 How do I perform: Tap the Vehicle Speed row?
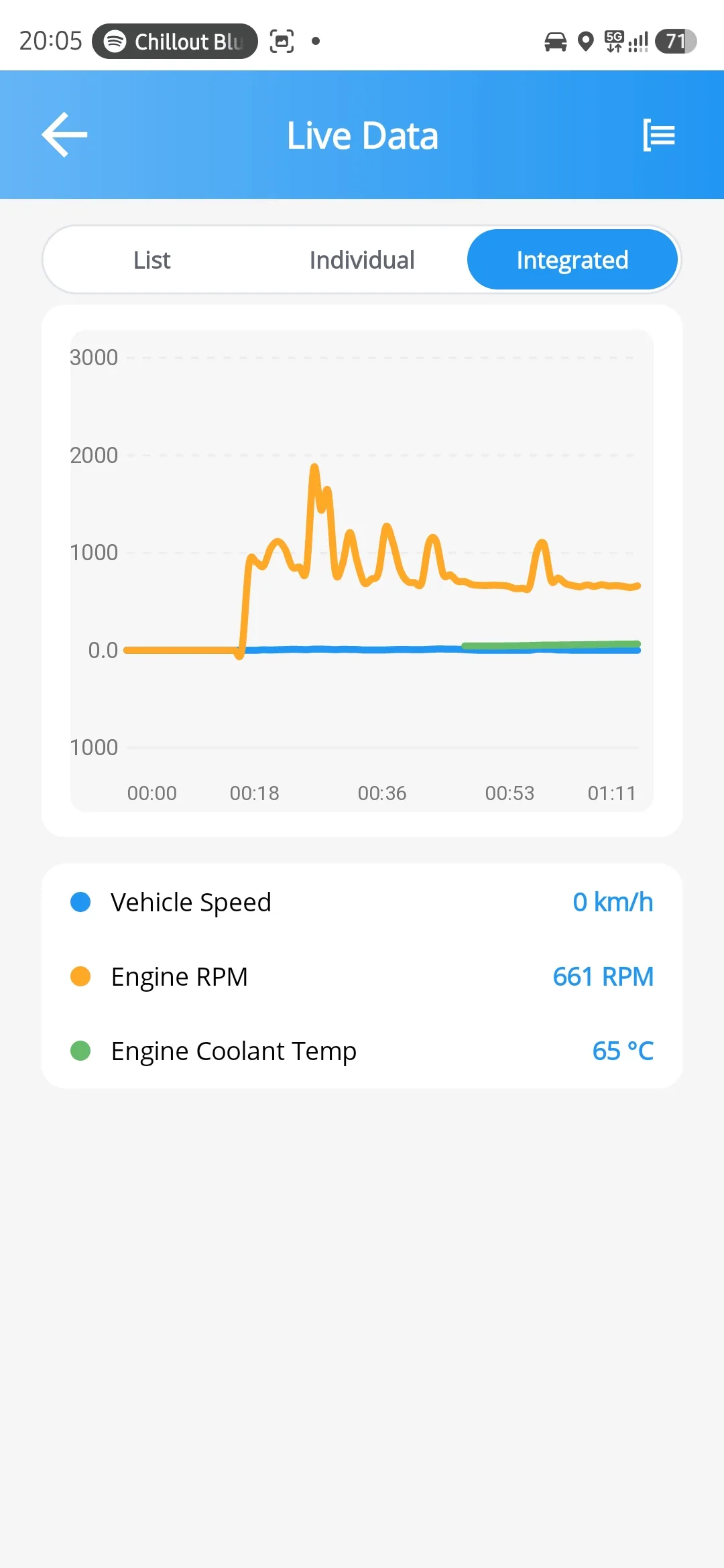[x=362, y=902]
